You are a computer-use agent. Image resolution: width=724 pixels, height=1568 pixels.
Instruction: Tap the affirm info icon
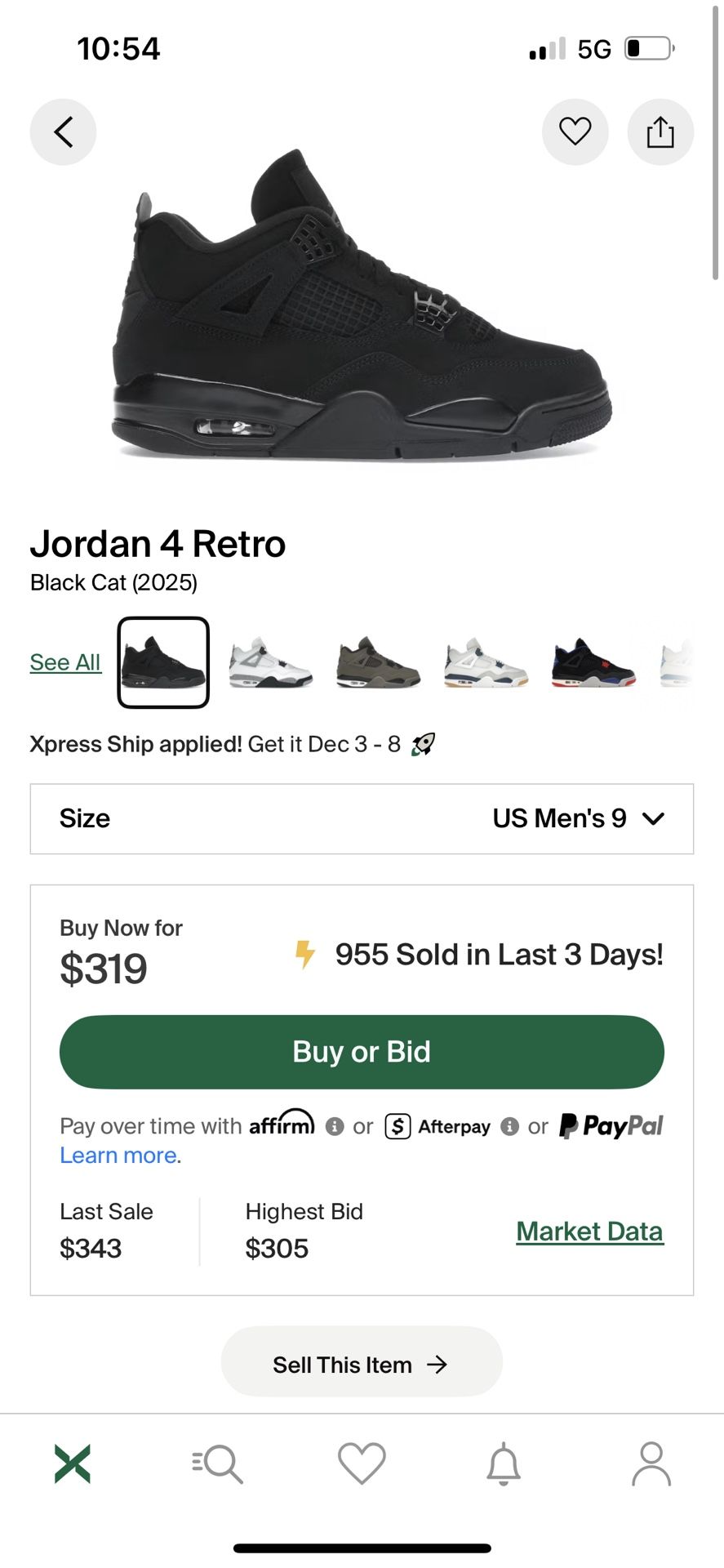coord(335,1125)
